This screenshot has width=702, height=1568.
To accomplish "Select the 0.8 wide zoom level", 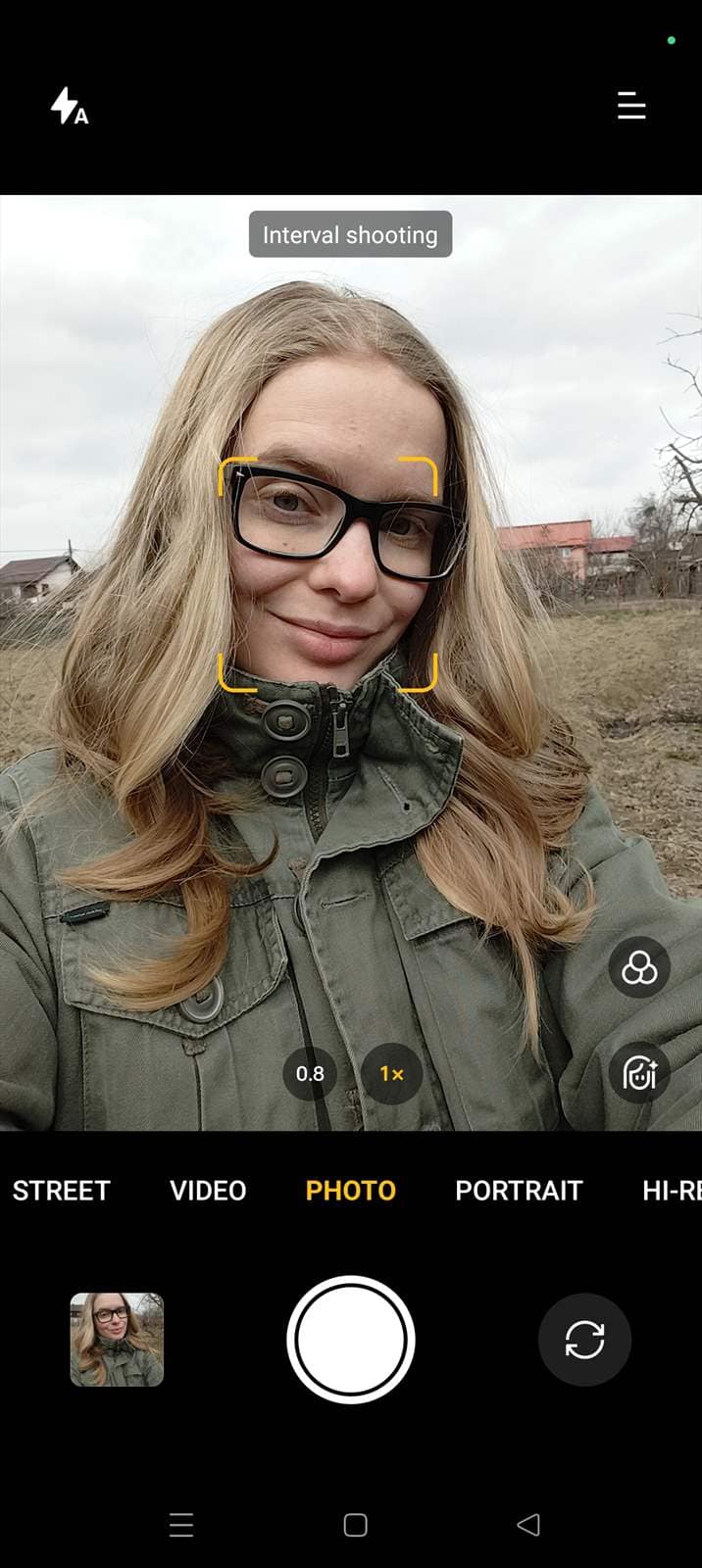I will point(310,1074).
